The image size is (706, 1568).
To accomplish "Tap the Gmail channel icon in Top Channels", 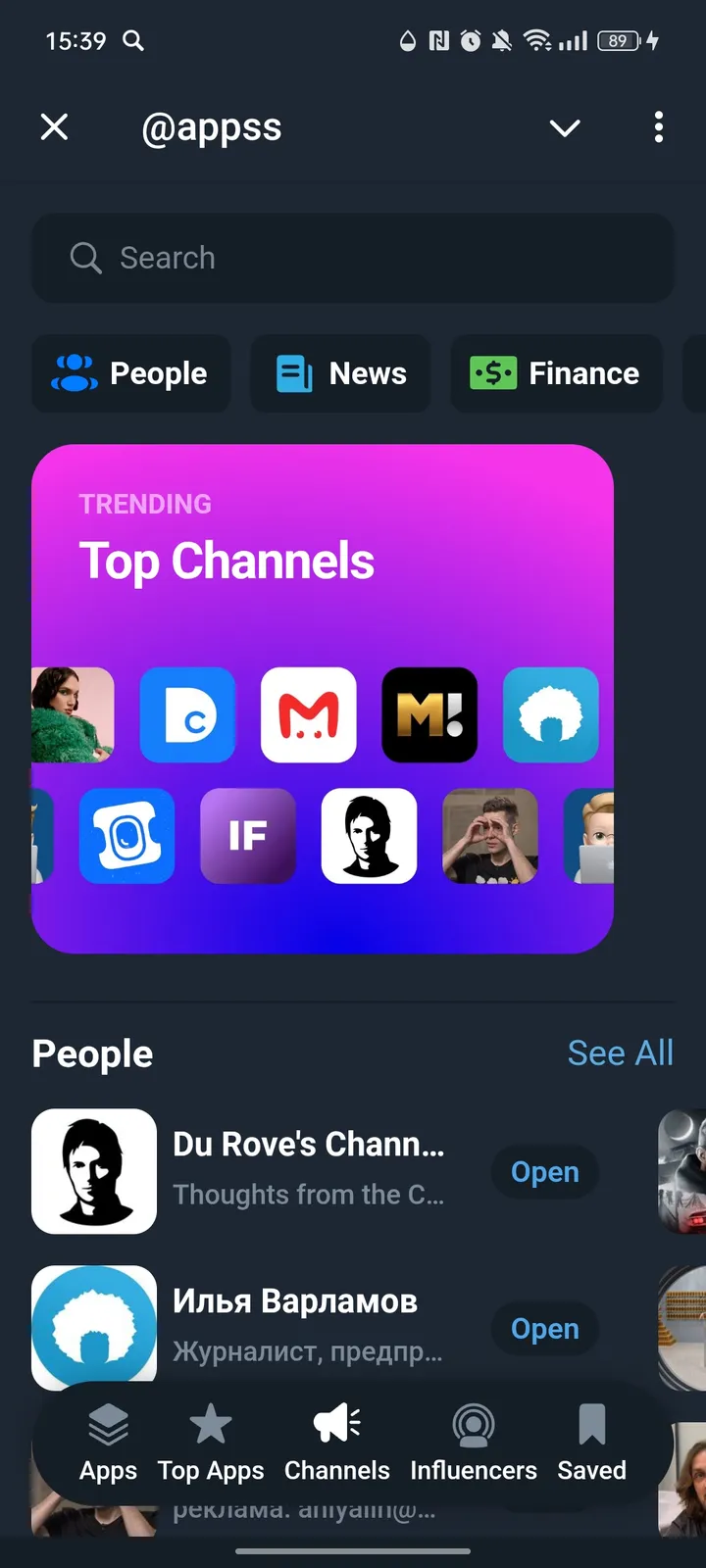I will 309,715.
